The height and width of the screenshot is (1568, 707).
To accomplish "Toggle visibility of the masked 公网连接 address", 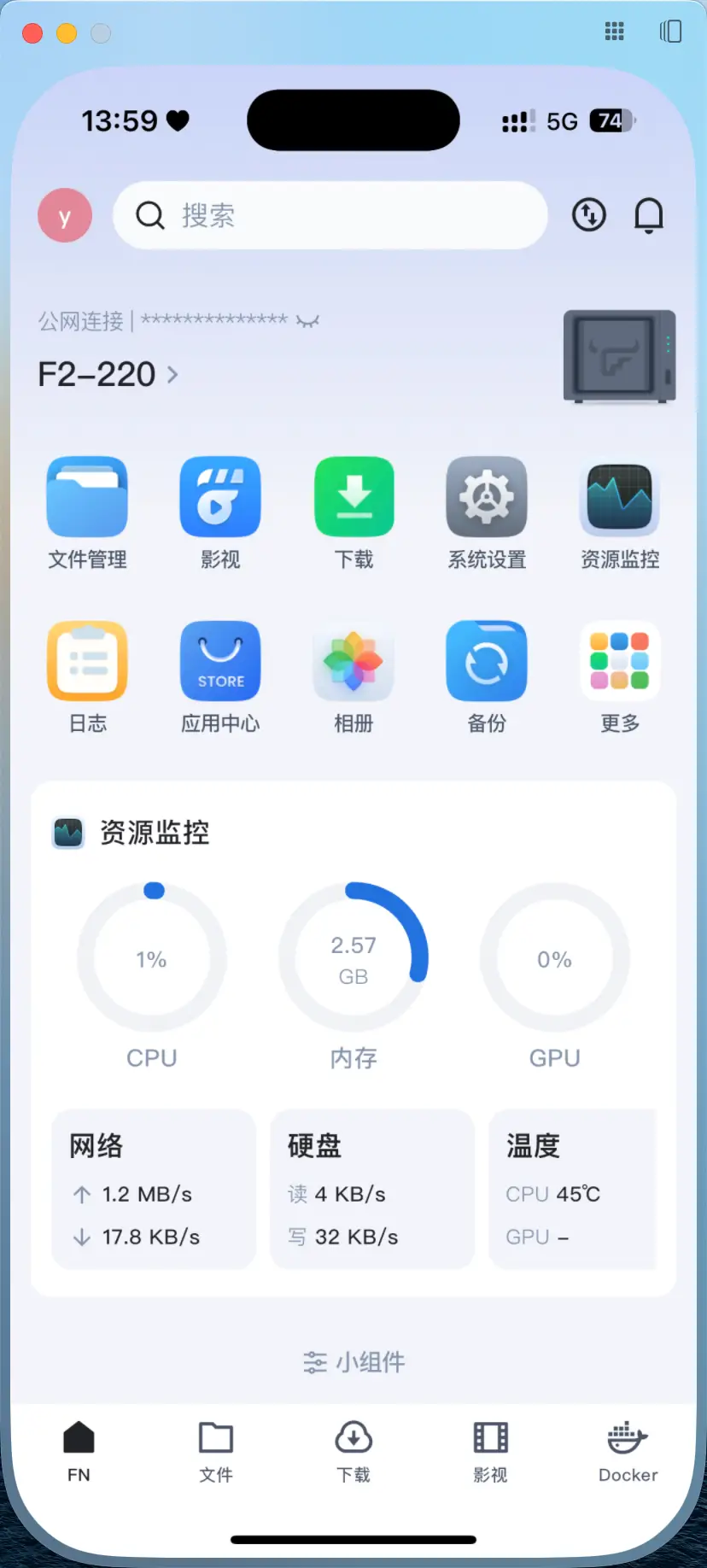I will pyautogui.click(x=307, y=320).
